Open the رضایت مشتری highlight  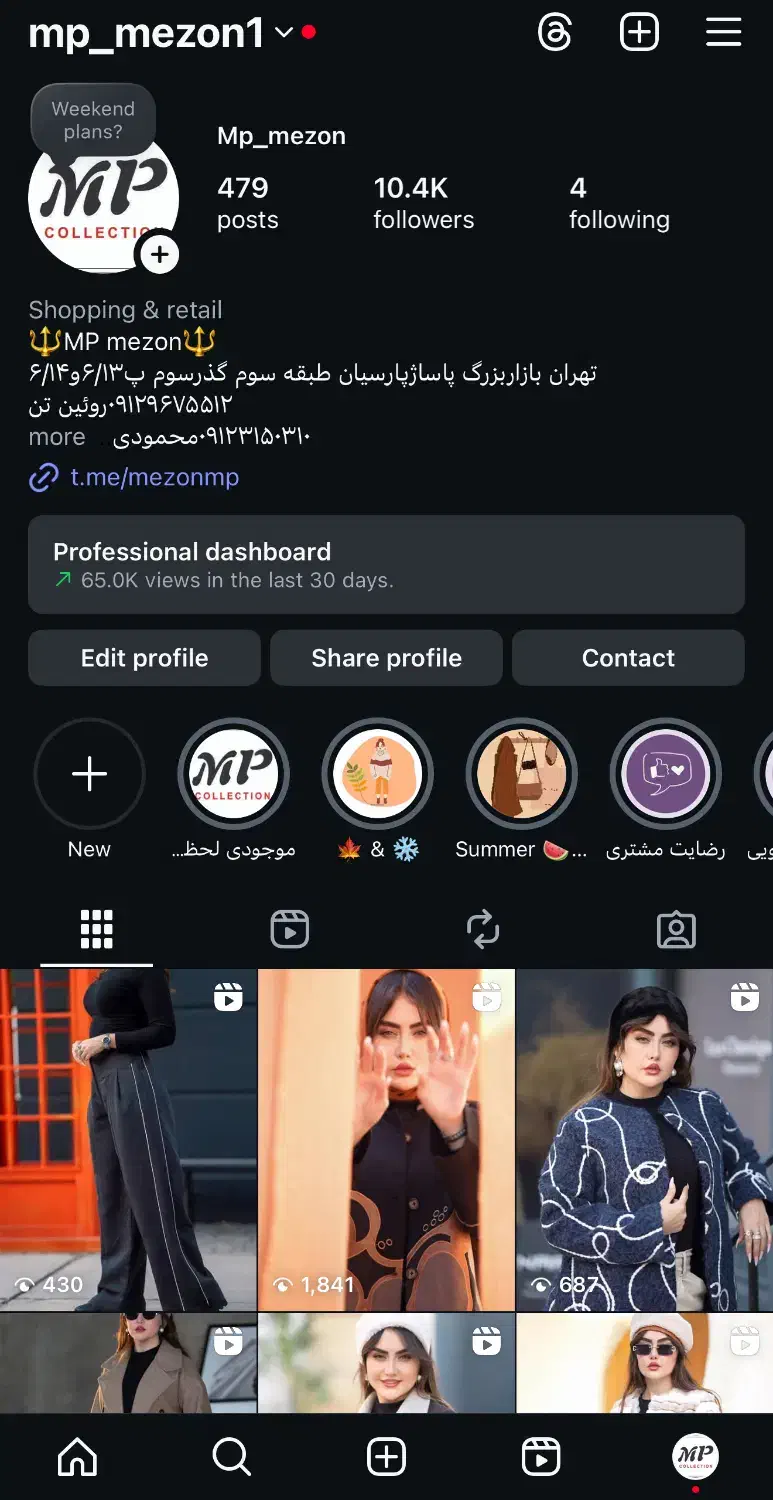(x=666, y=774)
